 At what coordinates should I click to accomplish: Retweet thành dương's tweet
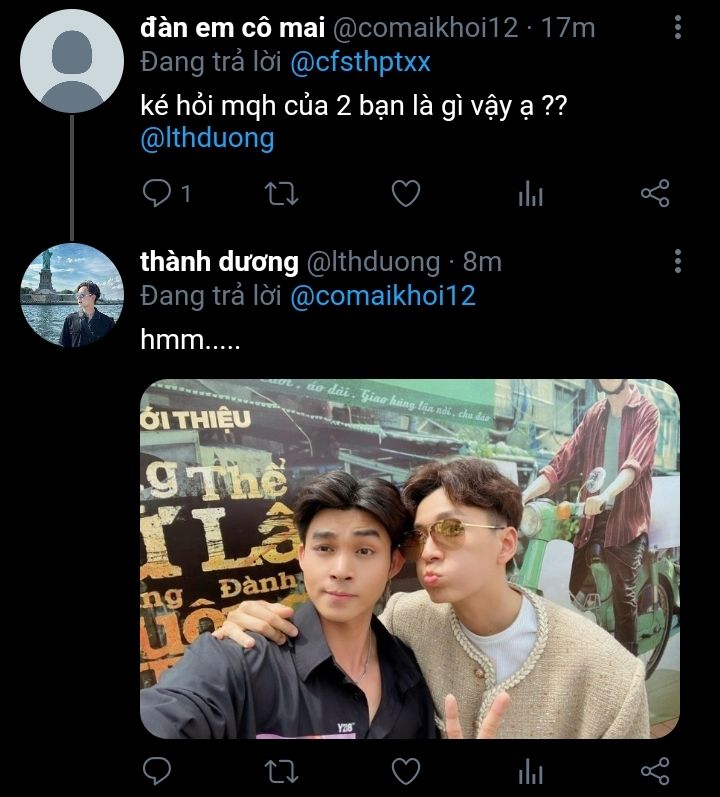[x=281, y=771]
